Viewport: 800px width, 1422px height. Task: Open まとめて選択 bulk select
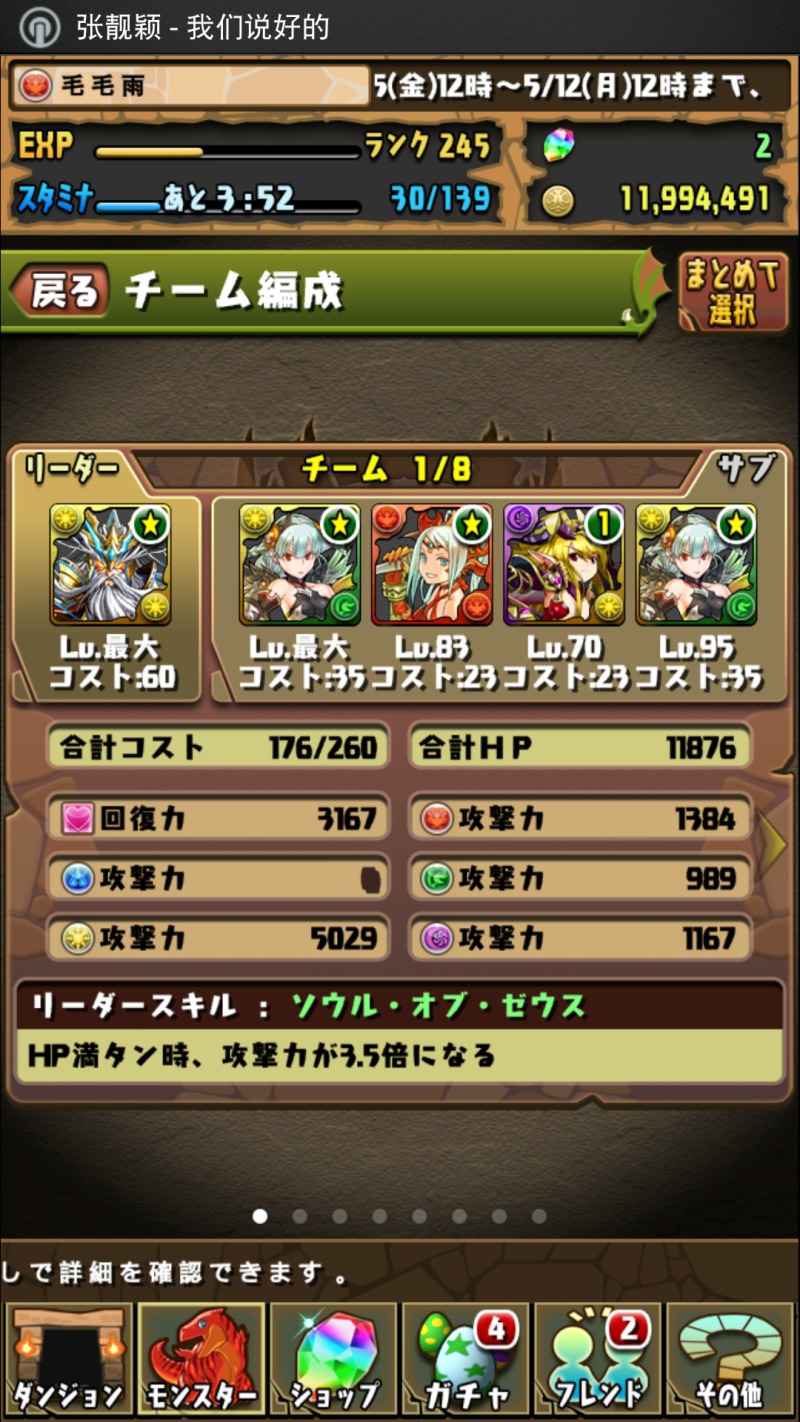[732, 291]
